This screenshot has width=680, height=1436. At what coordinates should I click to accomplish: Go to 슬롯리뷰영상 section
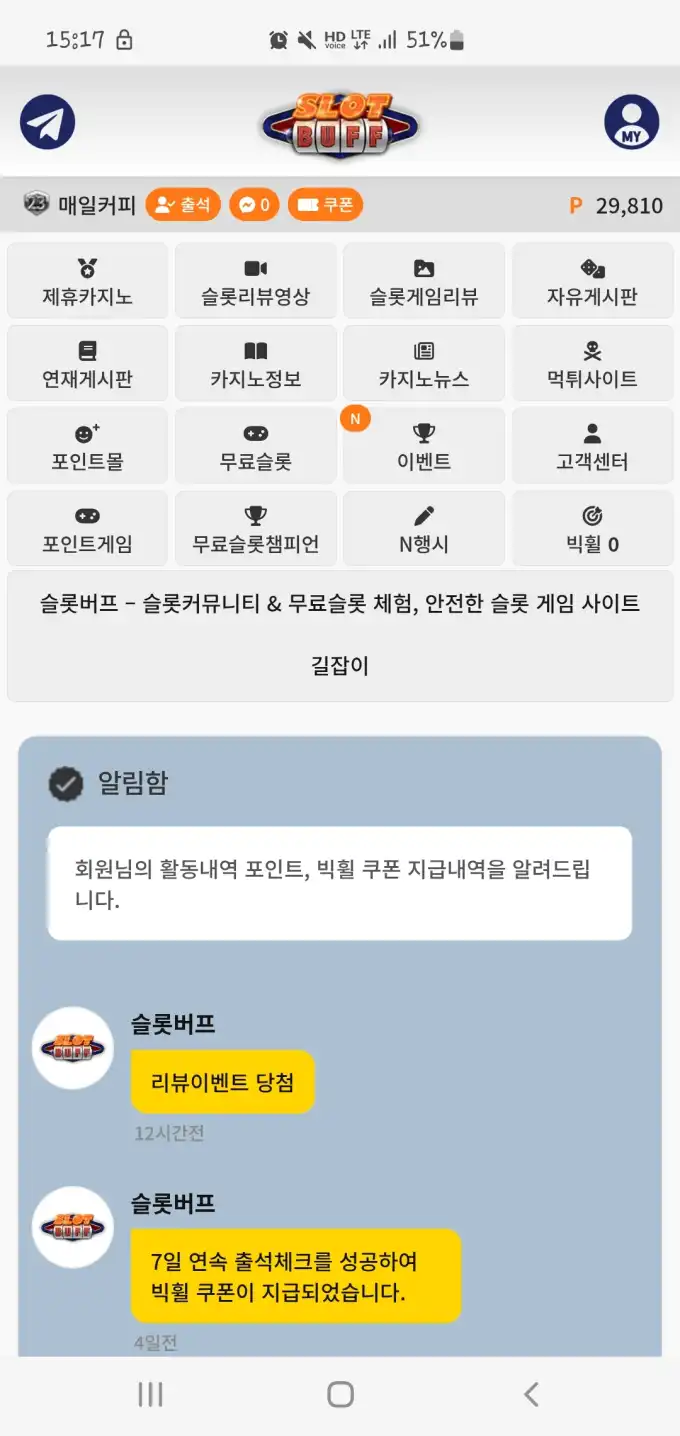pyautogui.click(x=255, y=282)
